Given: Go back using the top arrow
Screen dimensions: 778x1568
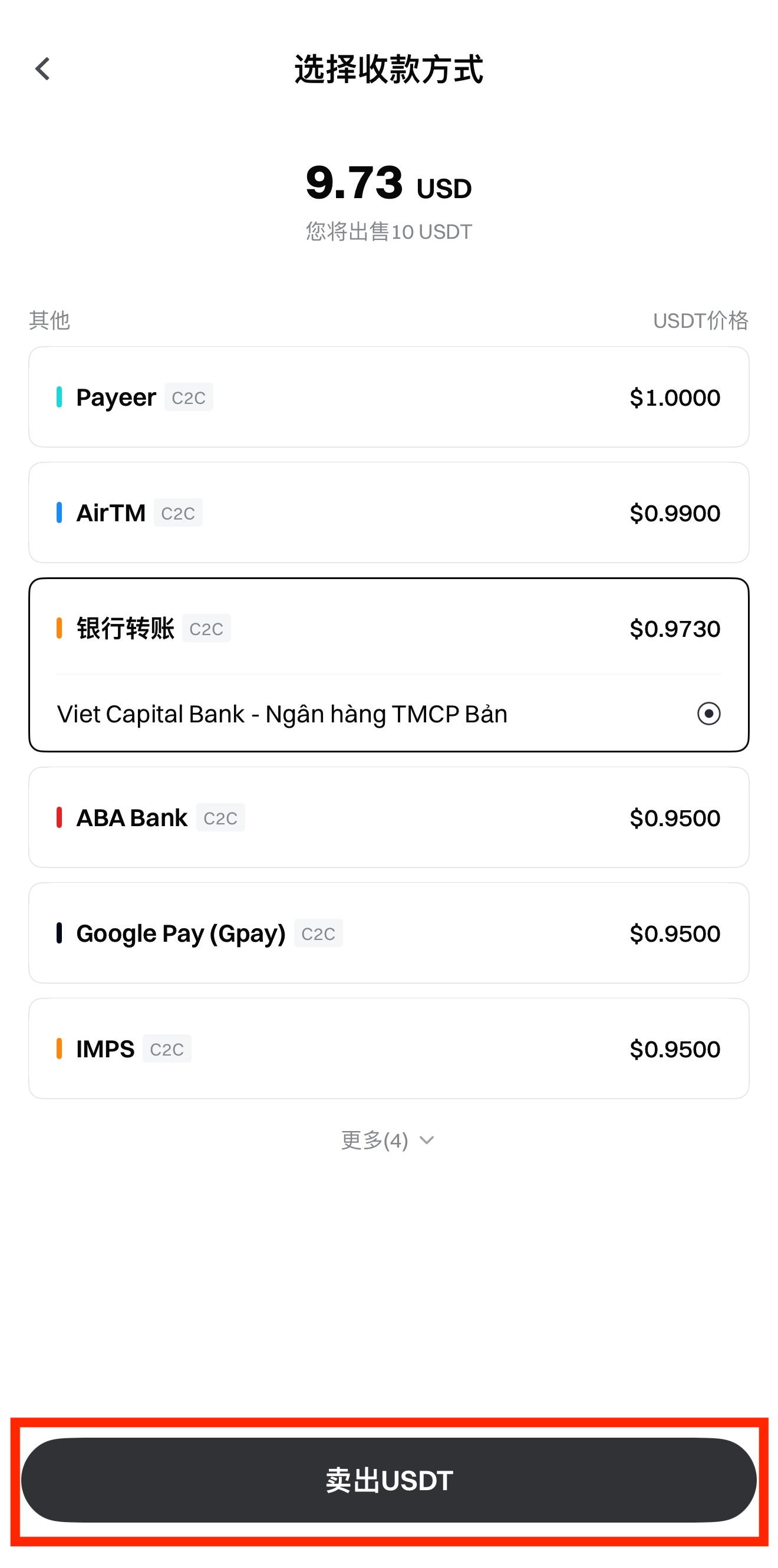Looking at the screenshot, I should [42, 70].
